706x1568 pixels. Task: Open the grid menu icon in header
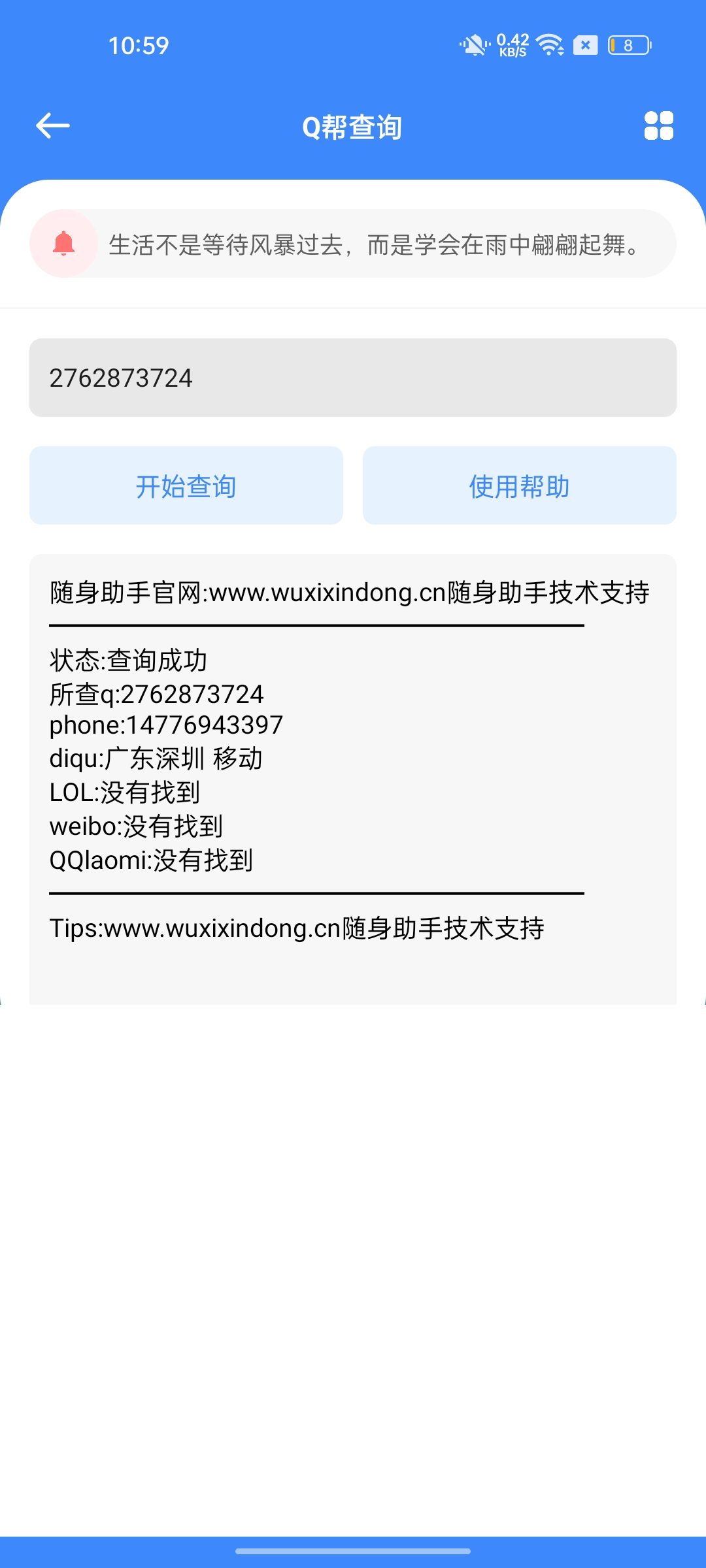click(658, 125)
